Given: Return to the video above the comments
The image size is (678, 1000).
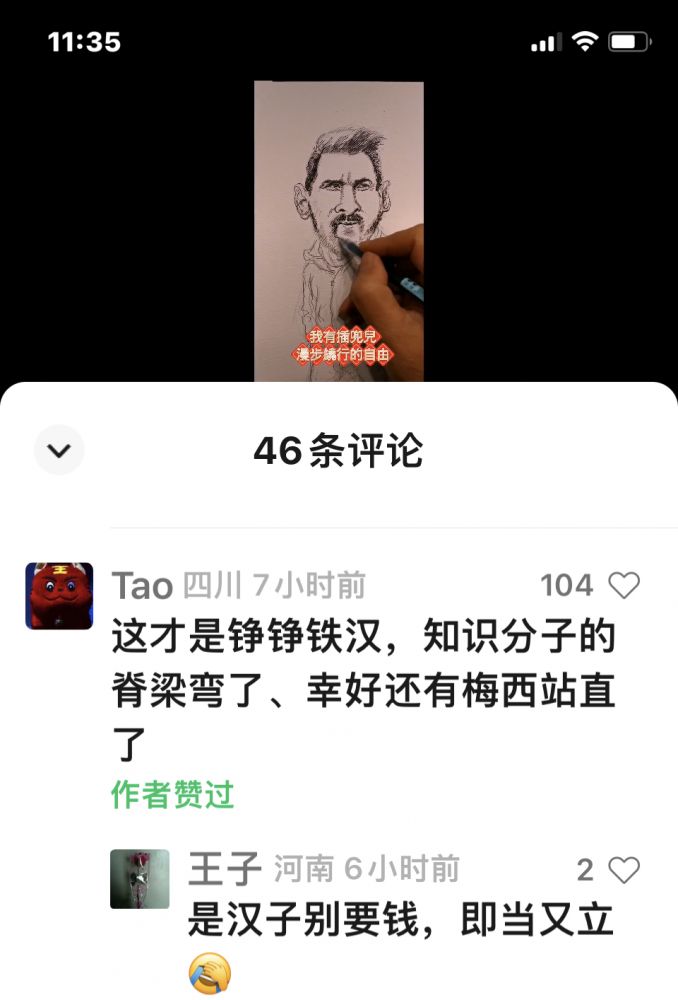Looking at the screenshot, I should [338, 230].
